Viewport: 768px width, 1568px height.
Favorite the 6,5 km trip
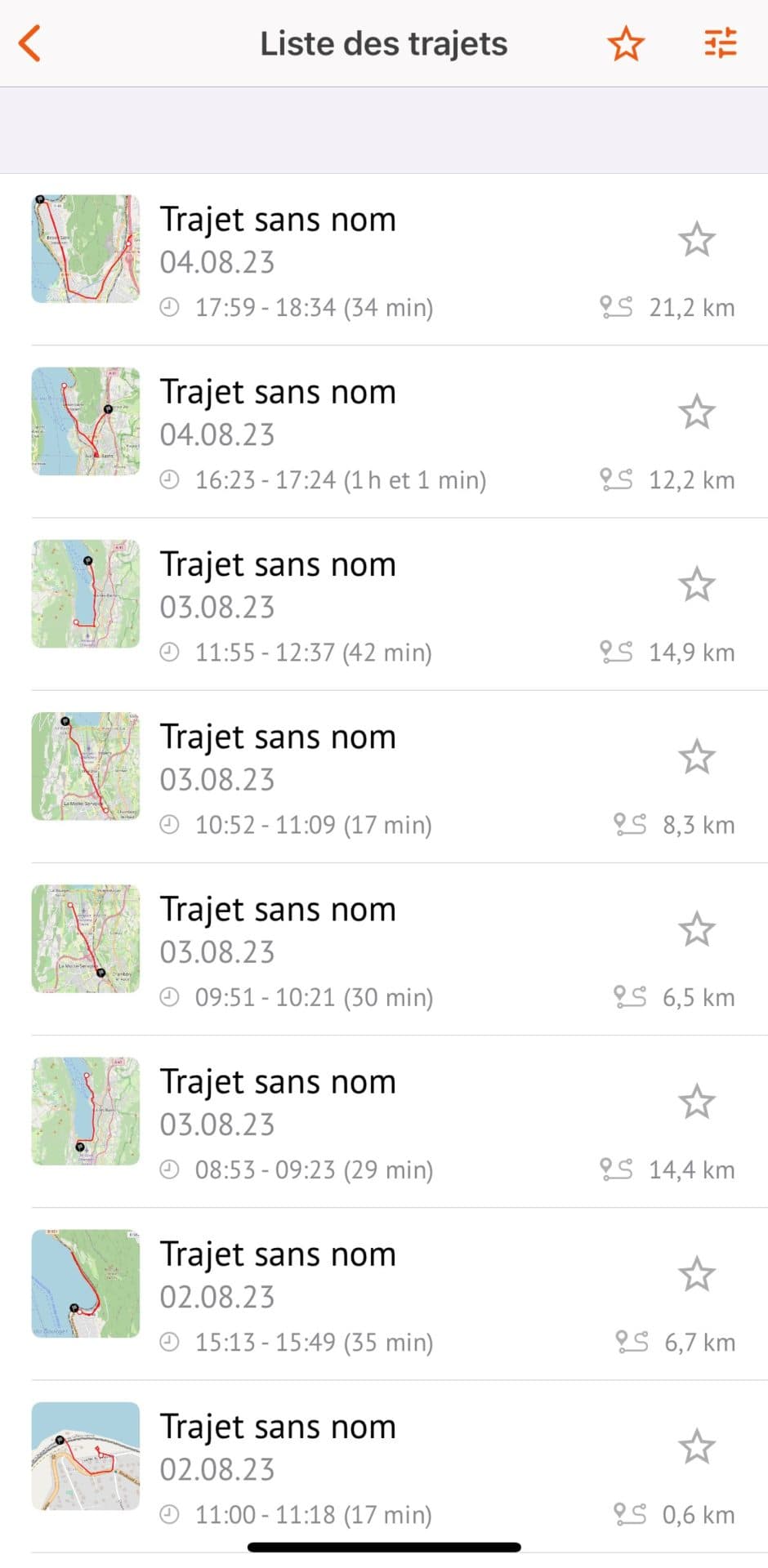(x=696, y=929)
